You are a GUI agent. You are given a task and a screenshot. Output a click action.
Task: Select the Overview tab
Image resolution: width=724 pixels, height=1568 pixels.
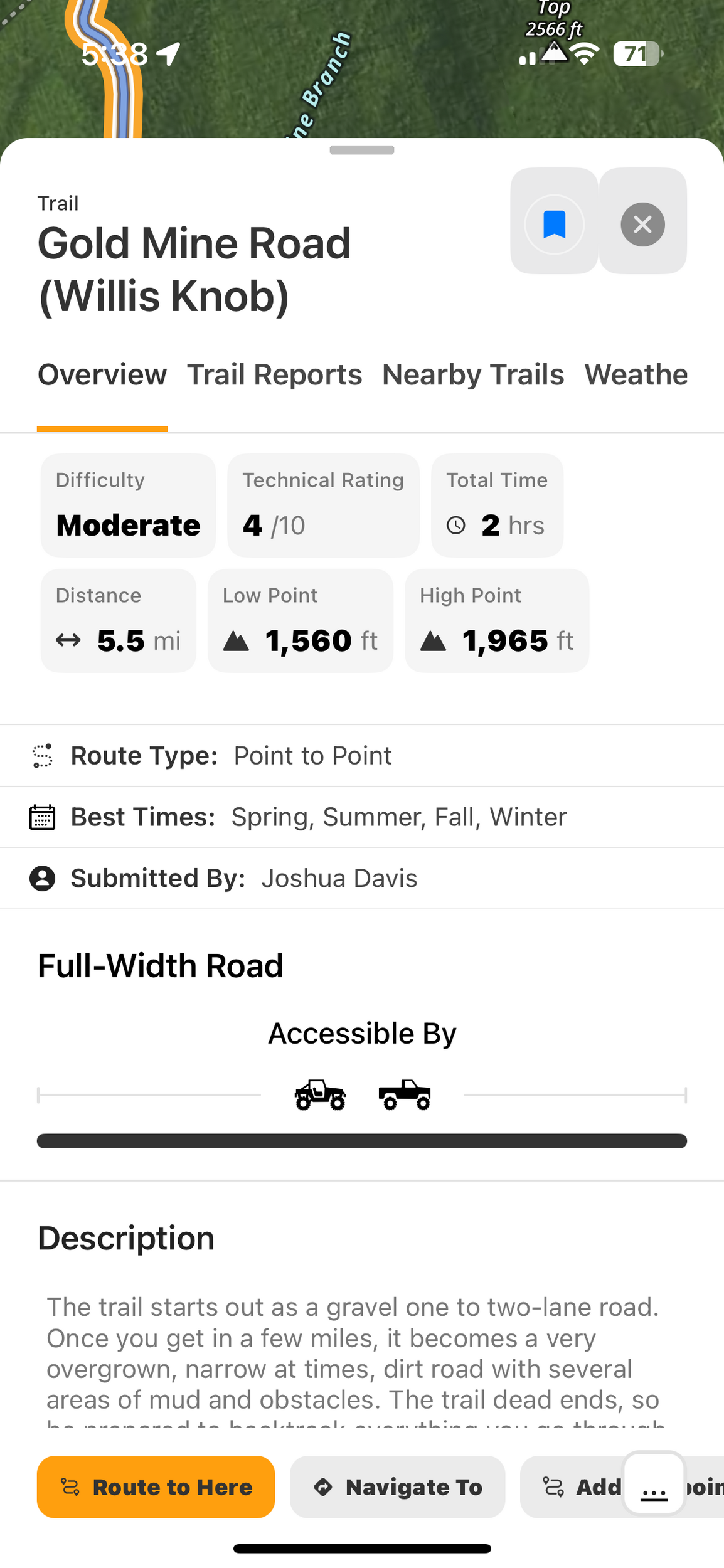point(102,374)
